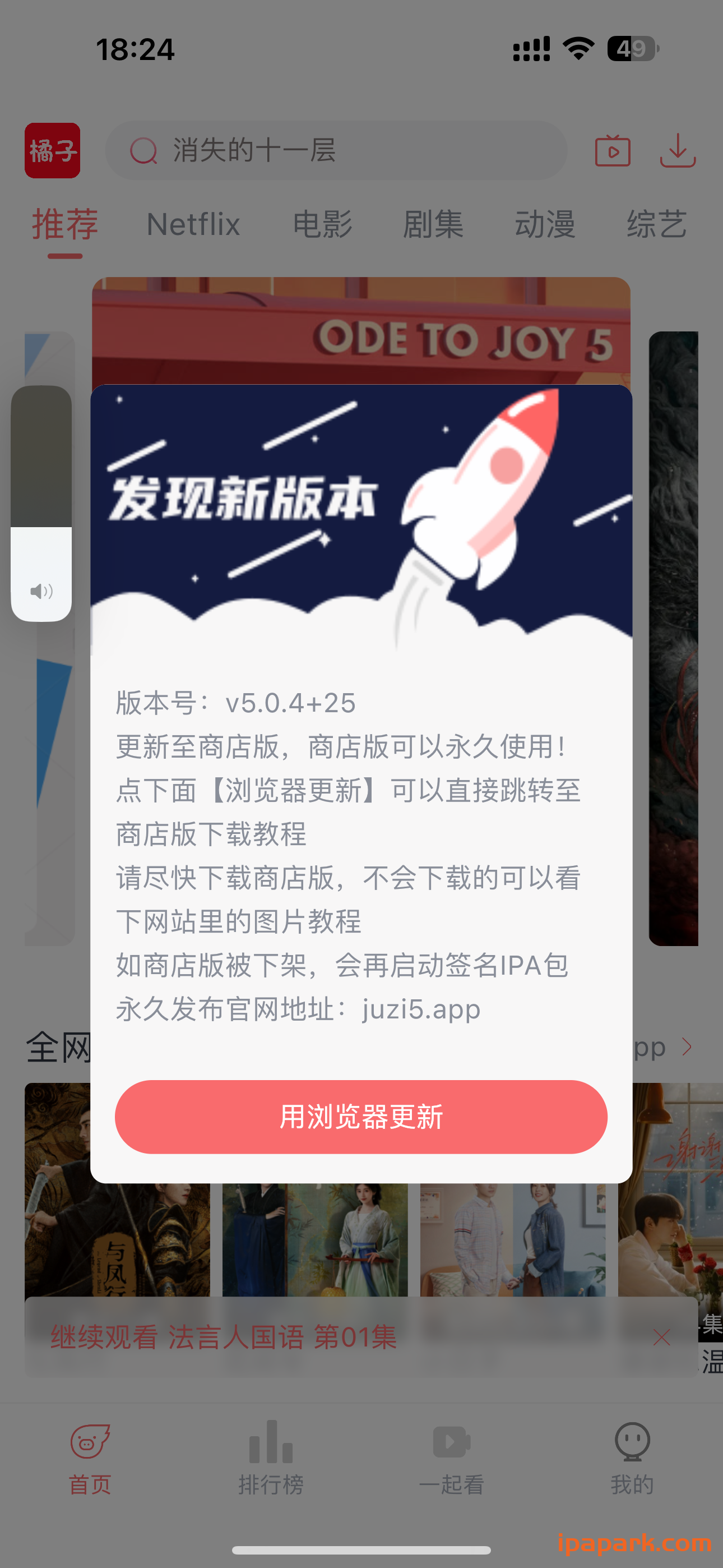
Task: Tap the download icon at top right
Action: [678, 151]
